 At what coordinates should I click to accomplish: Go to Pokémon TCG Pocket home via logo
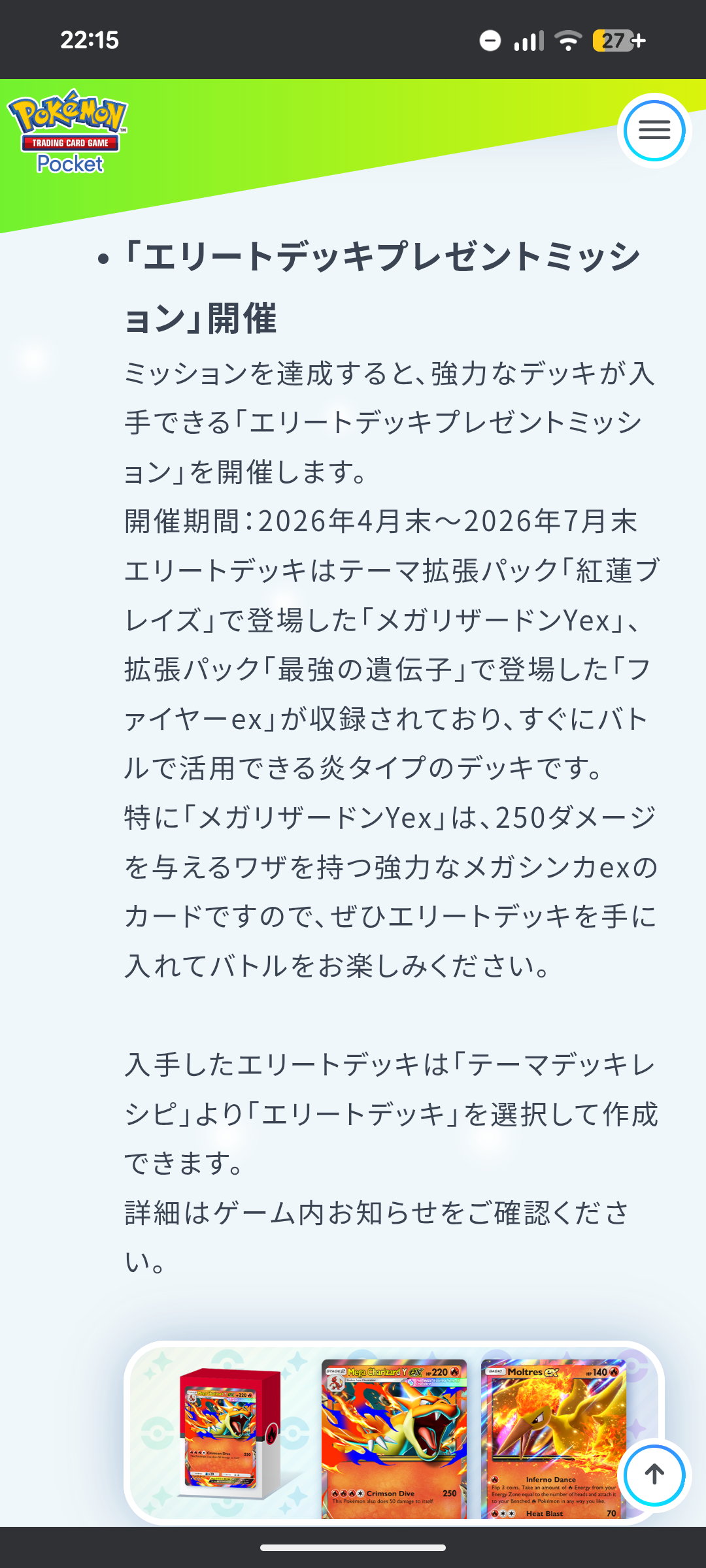(68, 132)
